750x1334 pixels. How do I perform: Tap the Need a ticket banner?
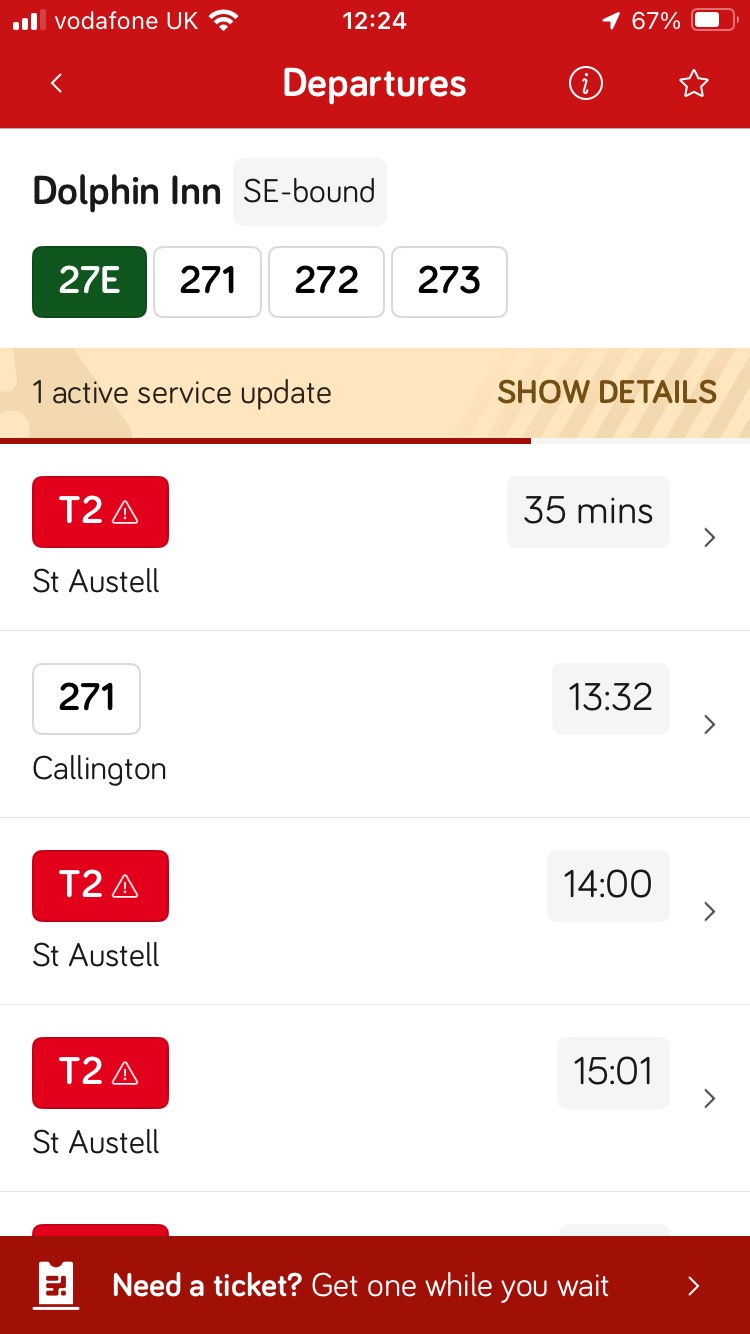pyautogui.click(x=375, y=1286)
